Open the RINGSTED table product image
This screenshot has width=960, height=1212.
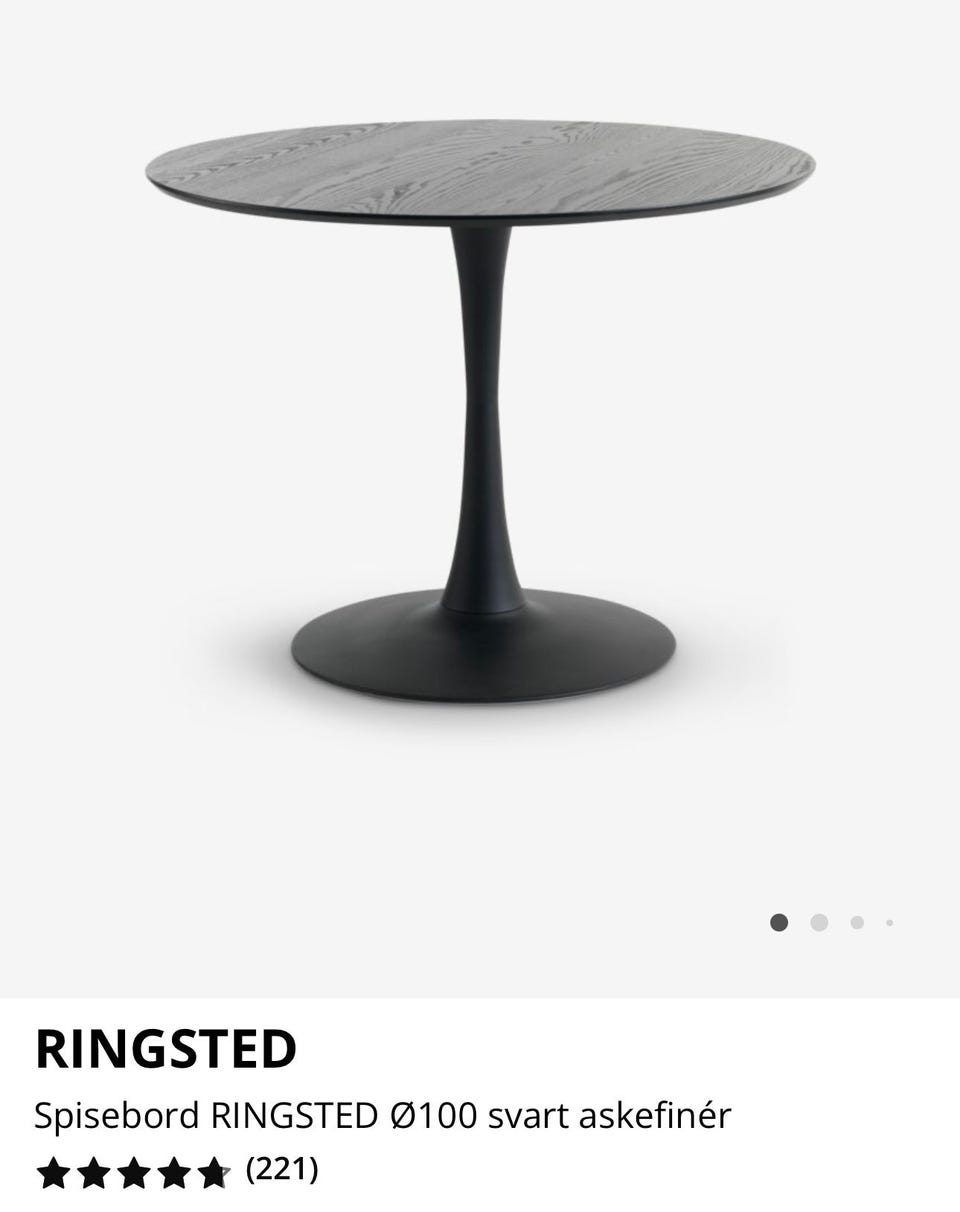pos(480,420)
